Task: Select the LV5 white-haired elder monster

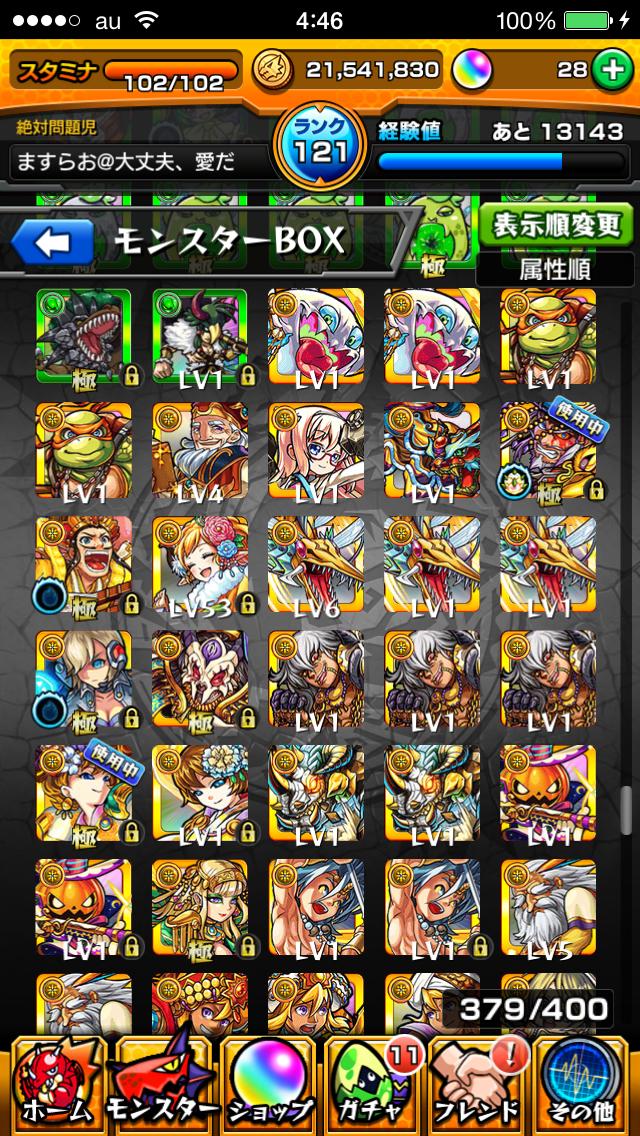Action: (548, 907)
